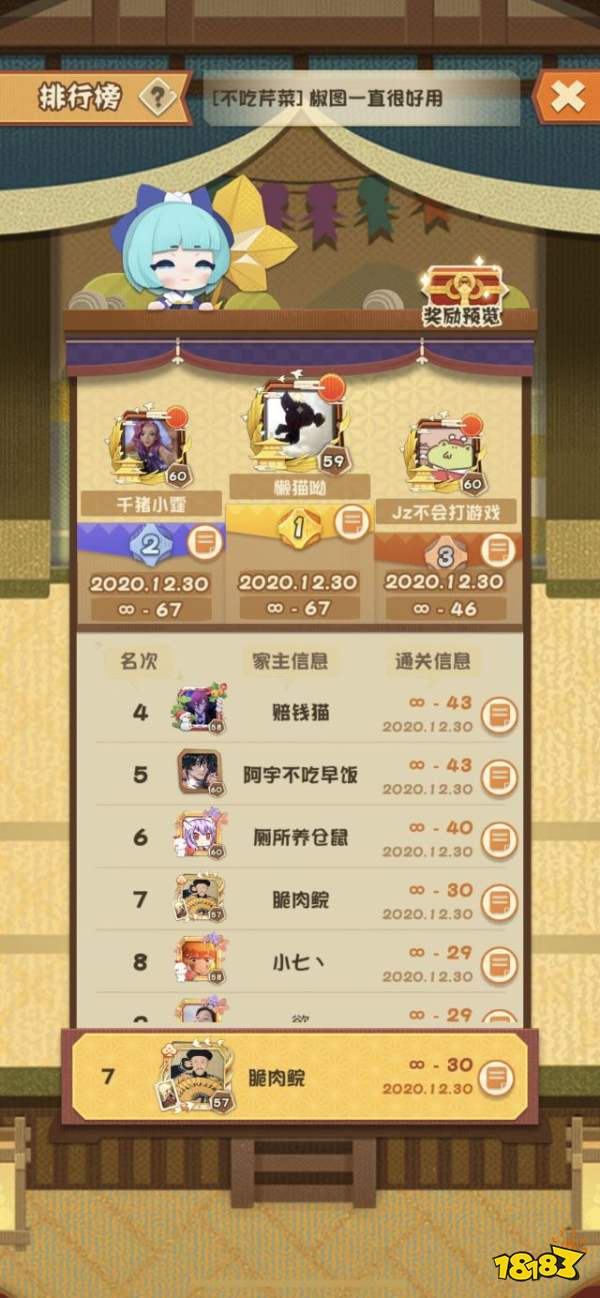The image size is (600, 1298).
Task: Close the leaderboard screen
Action: (567, 97)
